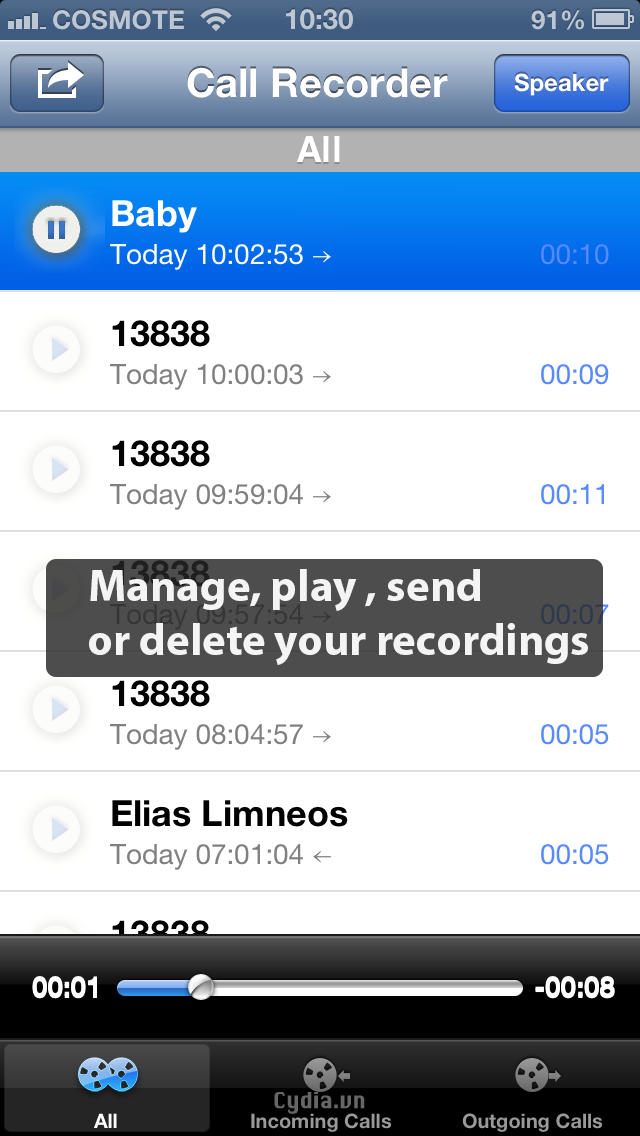The width and height of the screenshot is (640, 1136).
Task: Toggle the Speaker button
Action: [562, 83]
